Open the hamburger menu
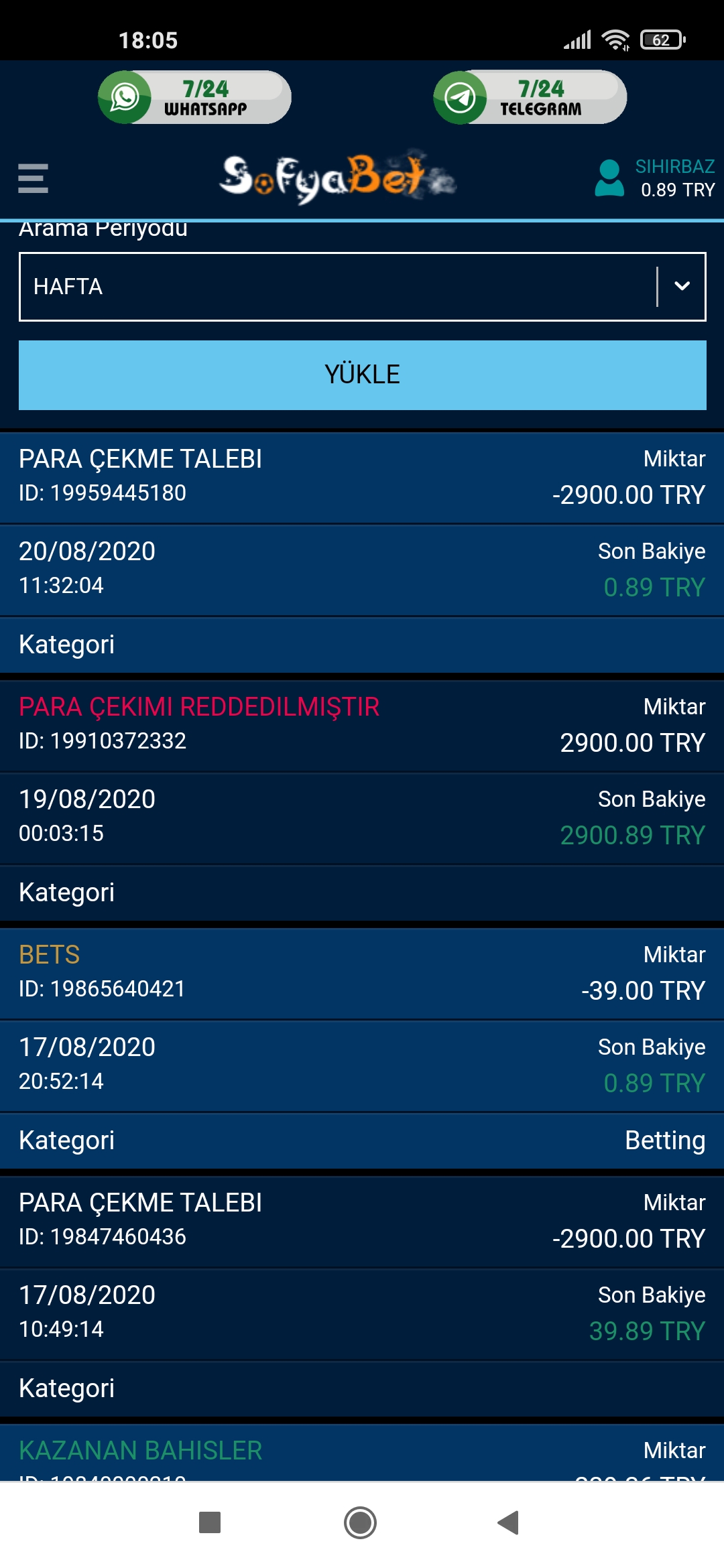The image size is (724, 1568). tap(33, 178)
